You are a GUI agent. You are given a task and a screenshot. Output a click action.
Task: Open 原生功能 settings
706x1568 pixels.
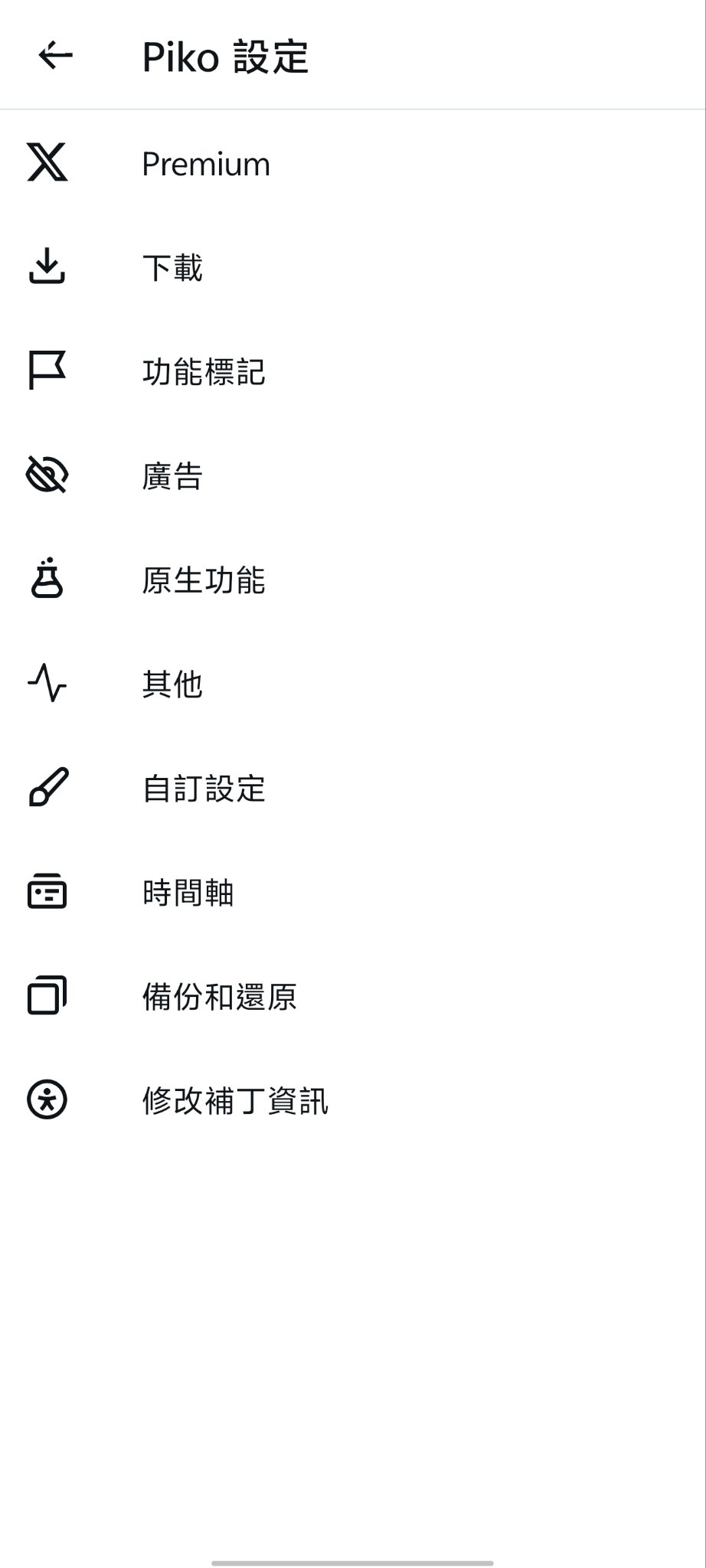[x=353, y=580]
